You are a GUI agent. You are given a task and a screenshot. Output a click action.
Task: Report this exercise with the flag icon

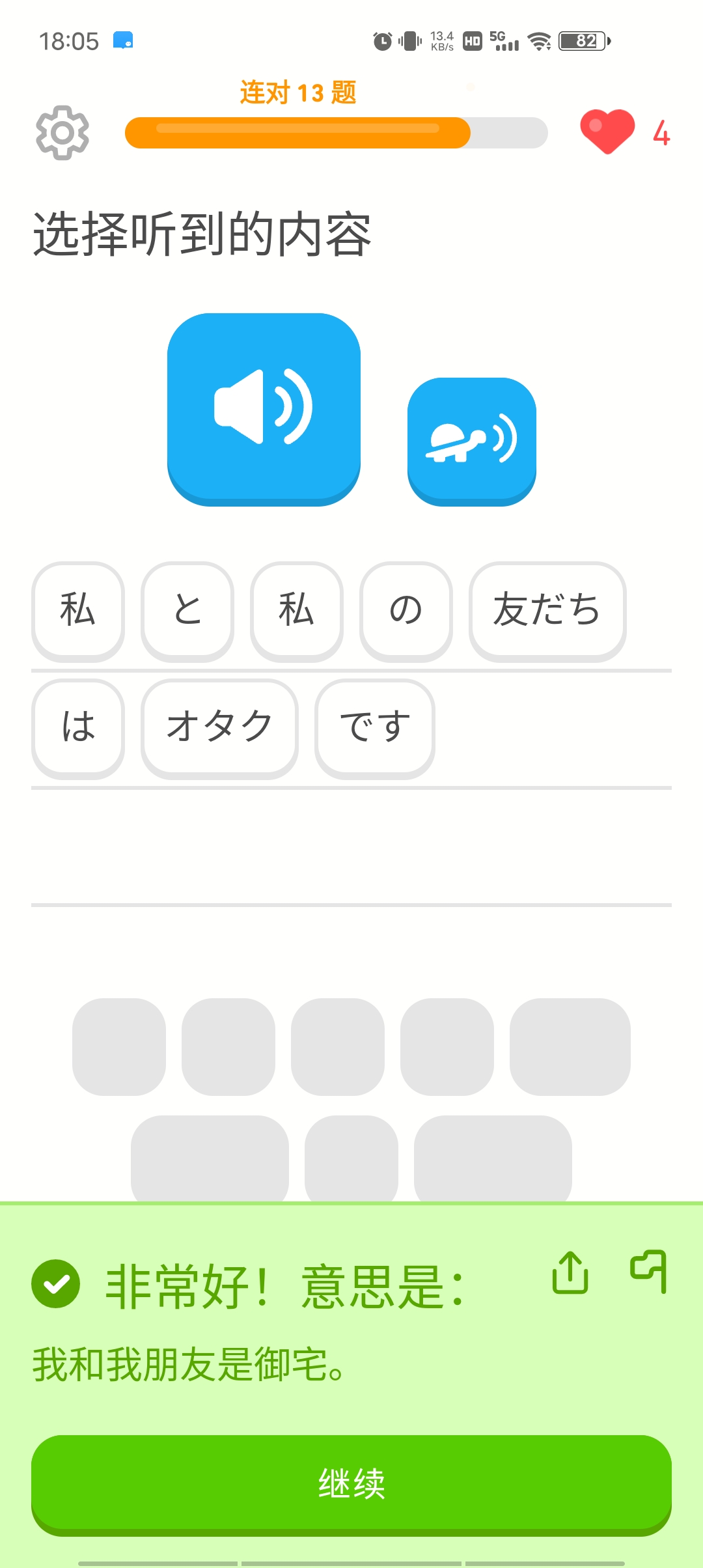648,1271
